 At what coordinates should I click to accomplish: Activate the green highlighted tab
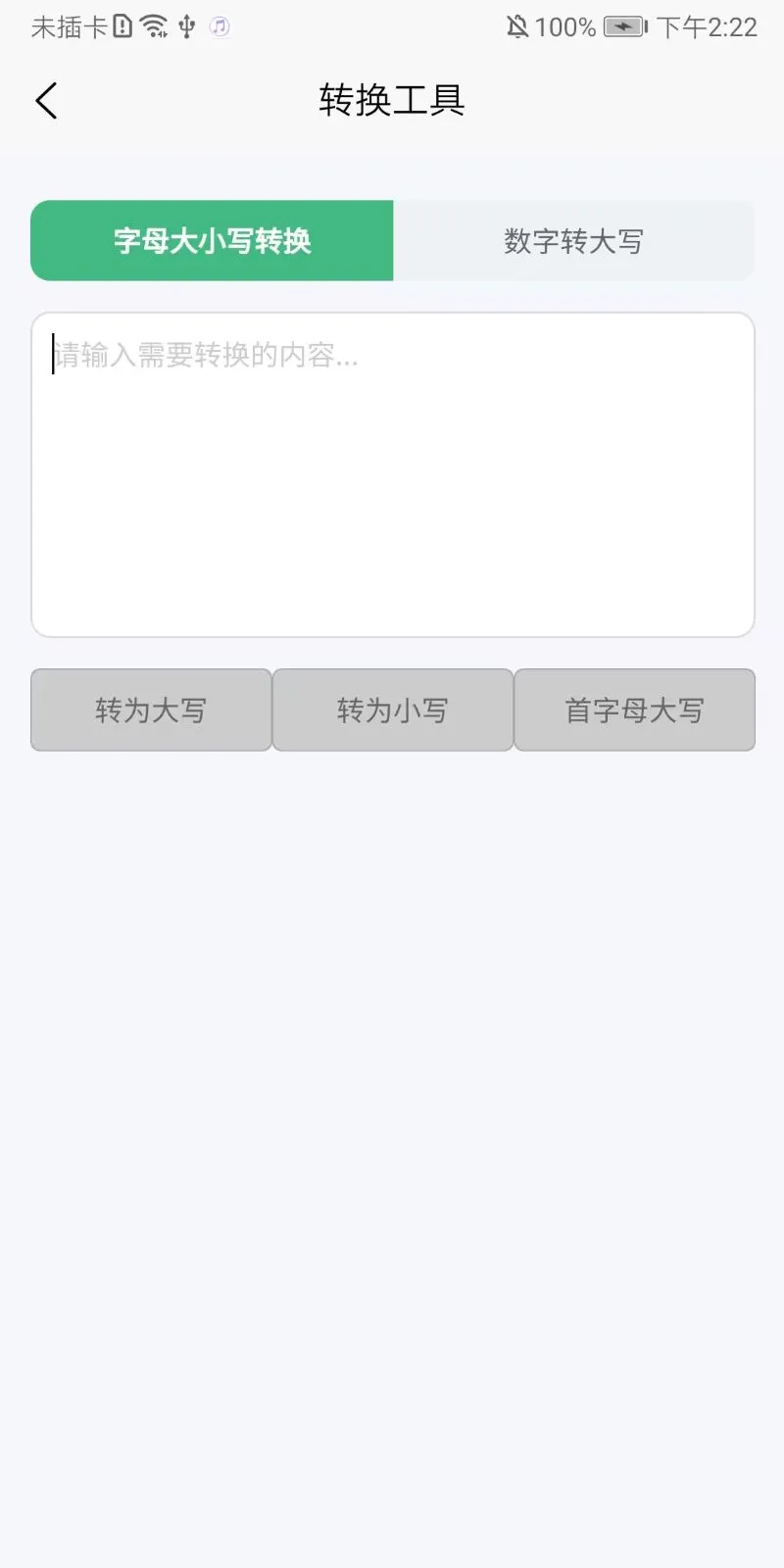[x=212, y=240]
